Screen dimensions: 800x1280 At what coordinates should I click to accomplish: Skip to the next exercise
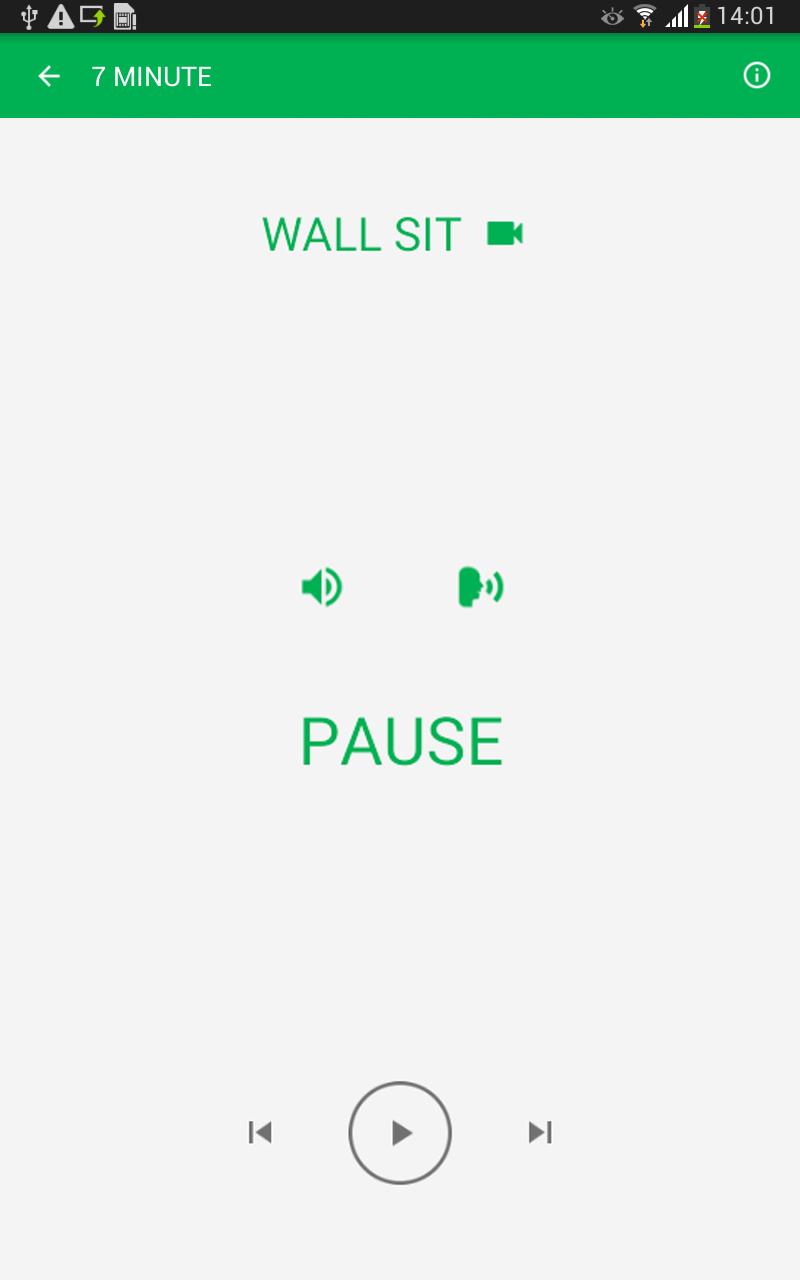coord(540,1132)
